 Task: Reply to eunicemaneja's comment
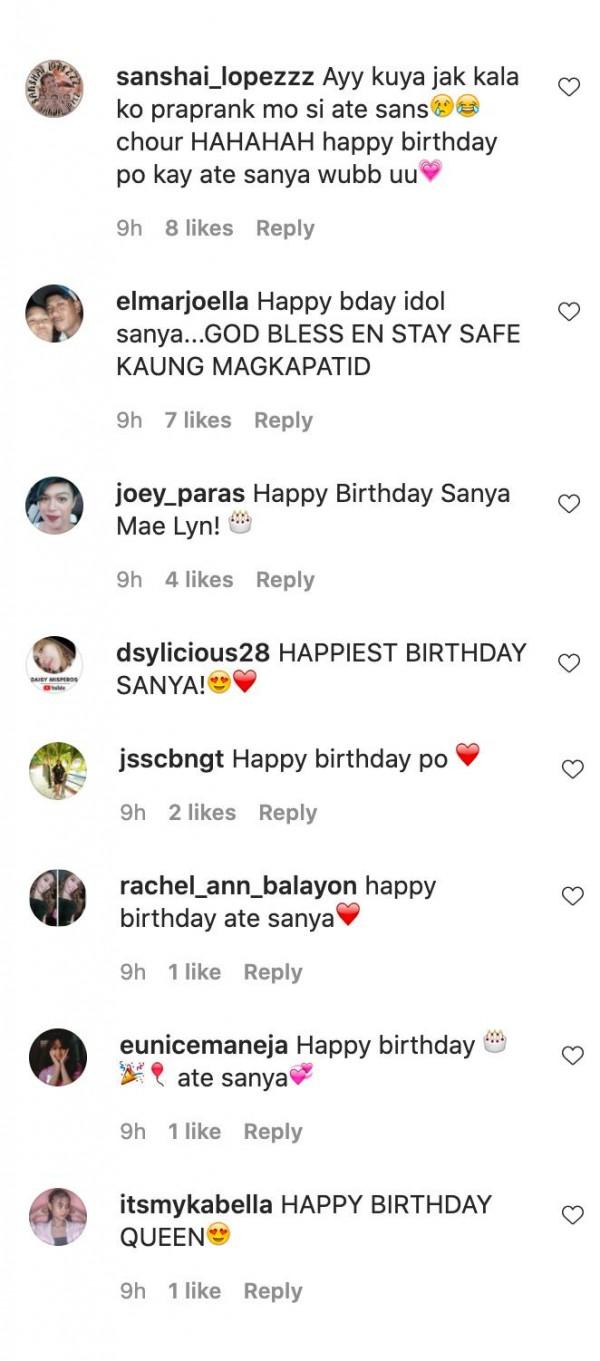point(273,1132)
